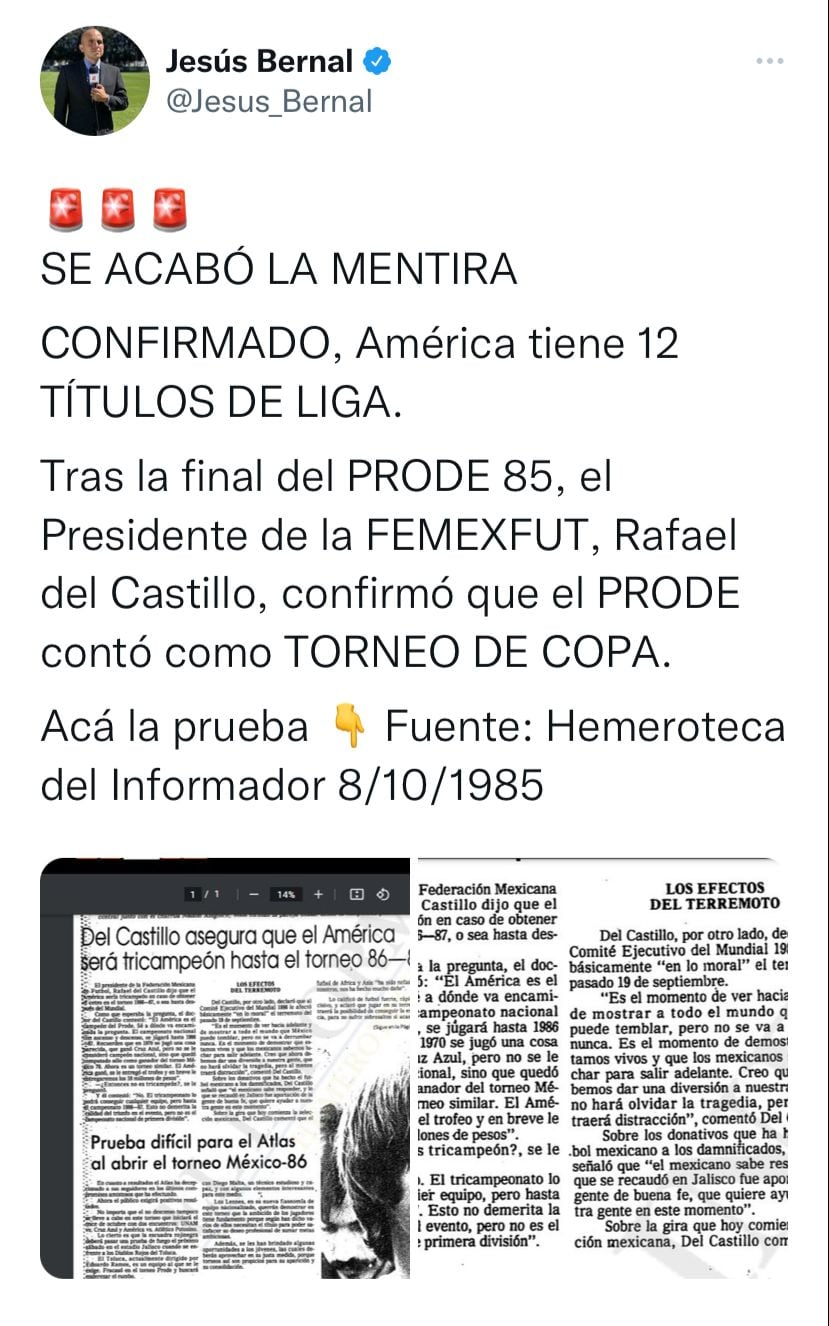Viewport: 829px width, 1326px height.
Task: Open Jesús Bernal's profile picture
Action: [x=94, y=81]
